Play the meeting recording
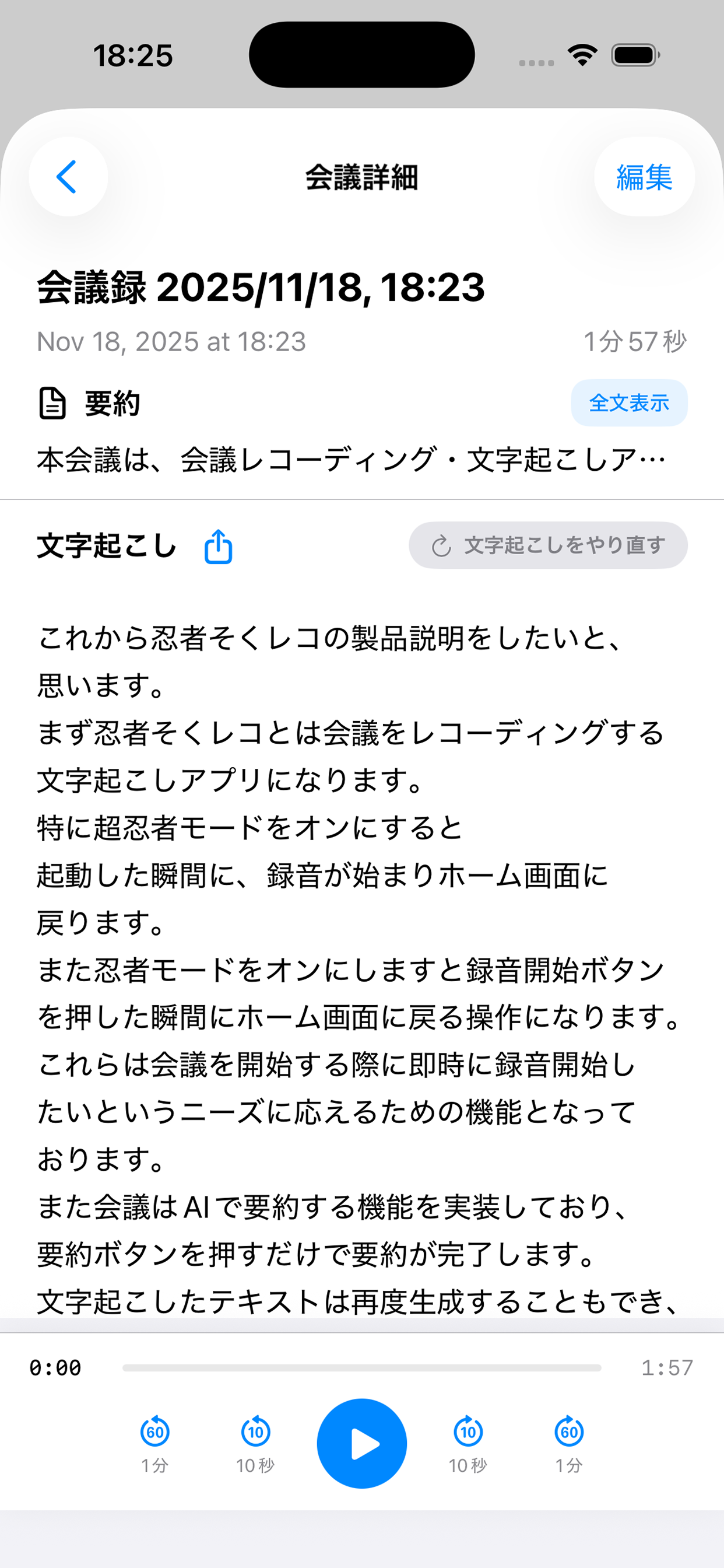Viewport: 724px width, 1568px height. click(362, 1443)
